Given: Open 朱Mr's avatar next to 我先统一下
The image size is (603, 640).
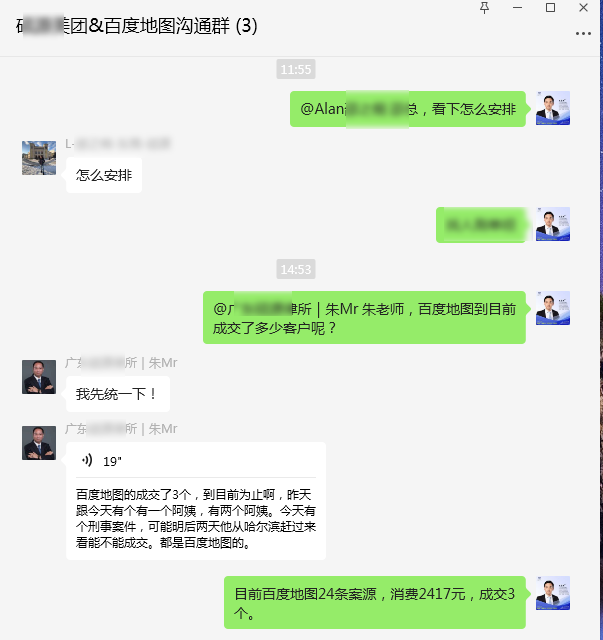Looking at the screenshot, I should [39, 377].
